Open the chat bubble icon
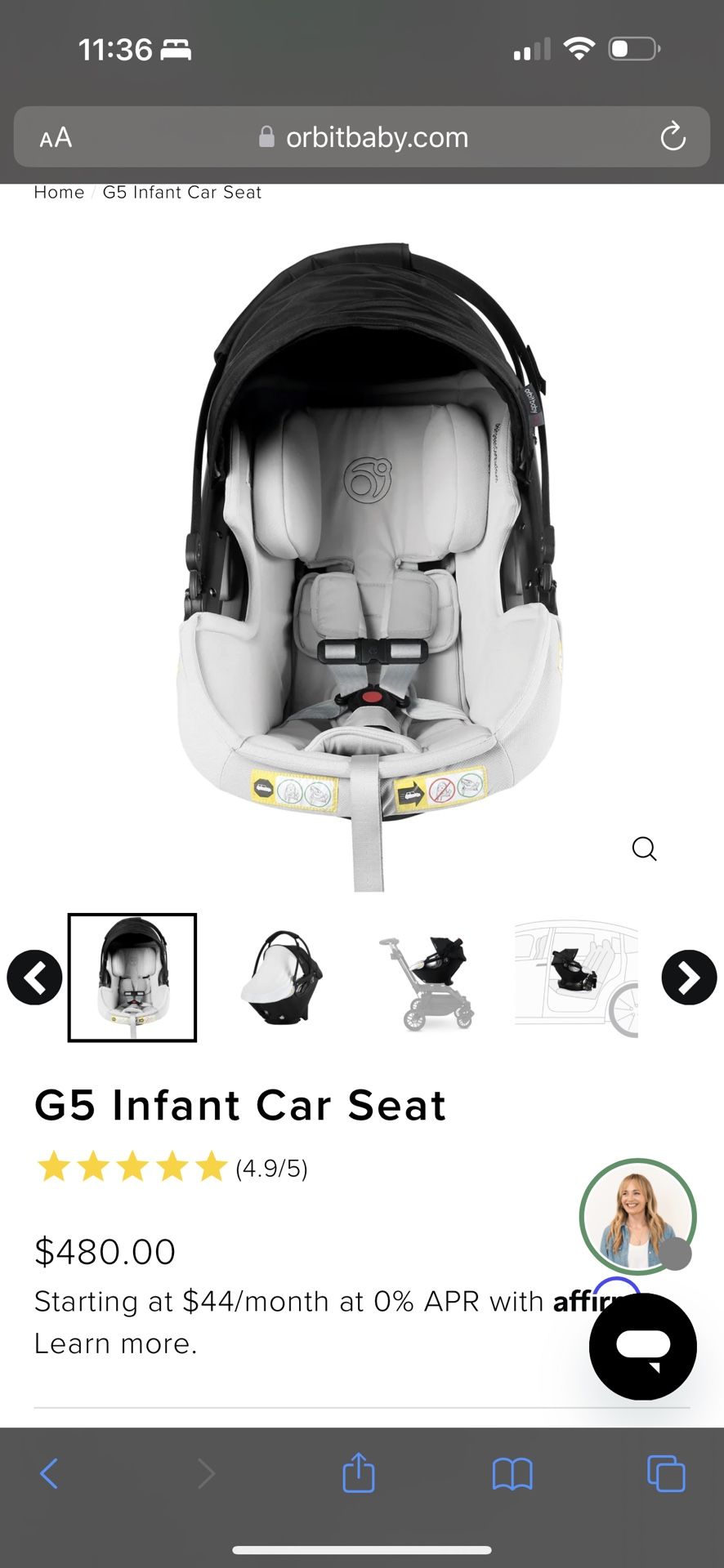The height and width of the screenshot is (1568, 724). (x=642, y=1347)
